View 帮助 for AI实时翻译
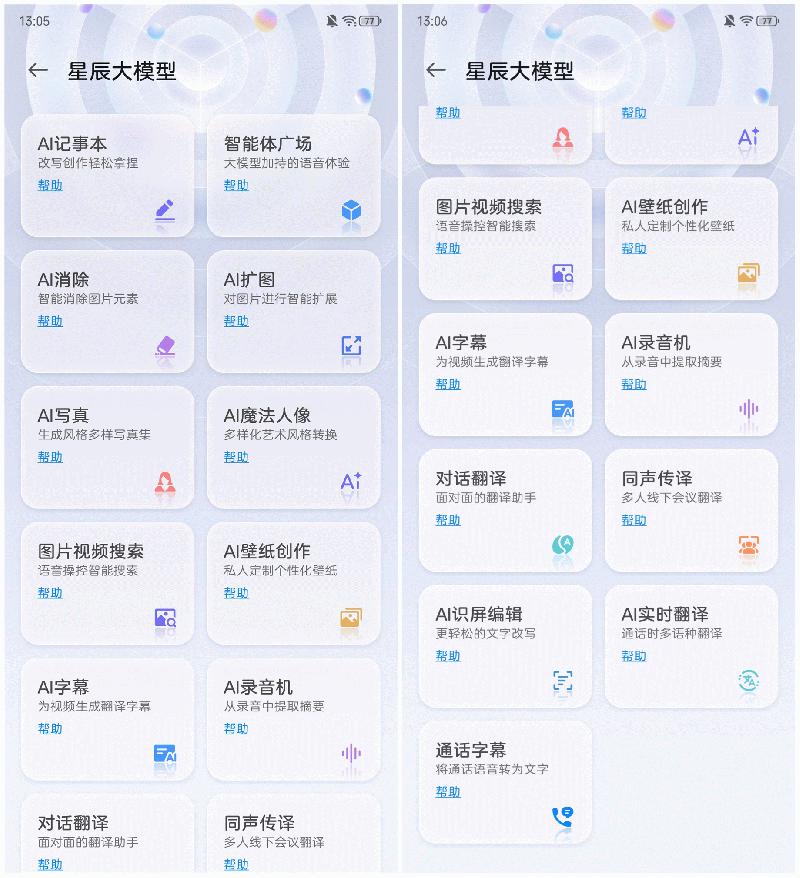This screenshot has height=878, width=800. [634, 656]
